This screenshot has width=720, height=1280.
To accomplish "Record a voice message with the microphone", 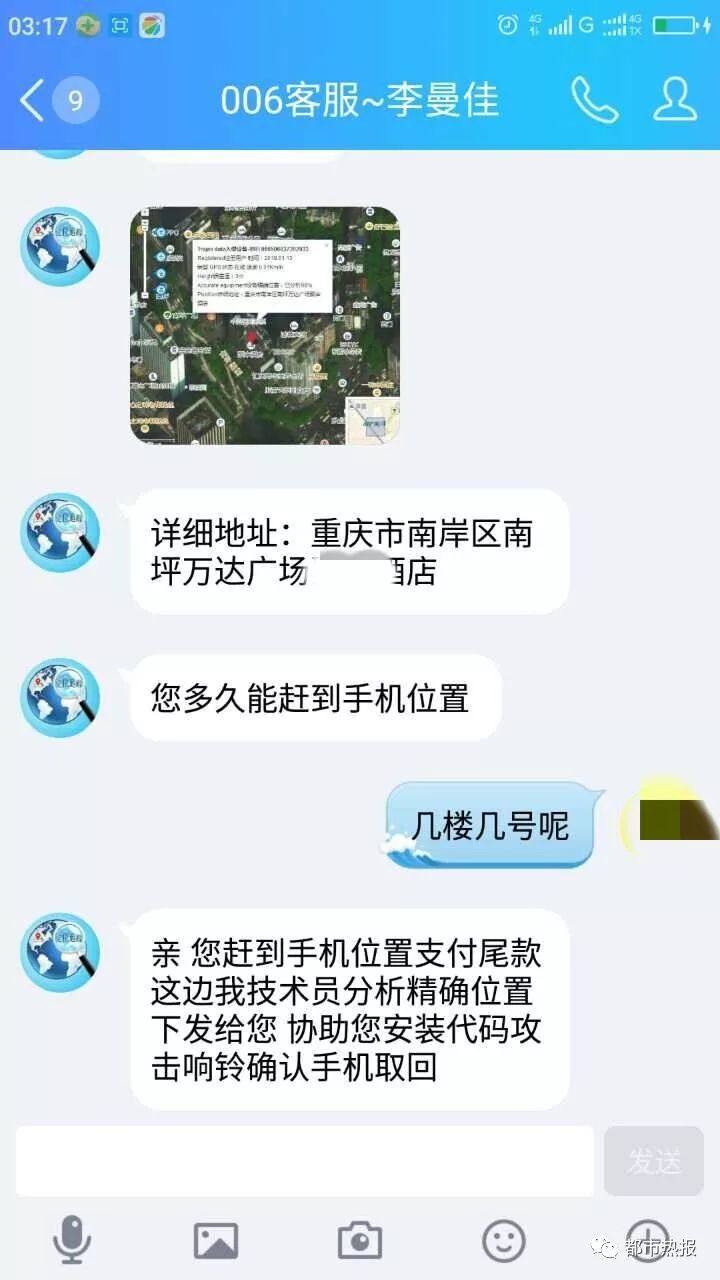I will [72, 1241].
